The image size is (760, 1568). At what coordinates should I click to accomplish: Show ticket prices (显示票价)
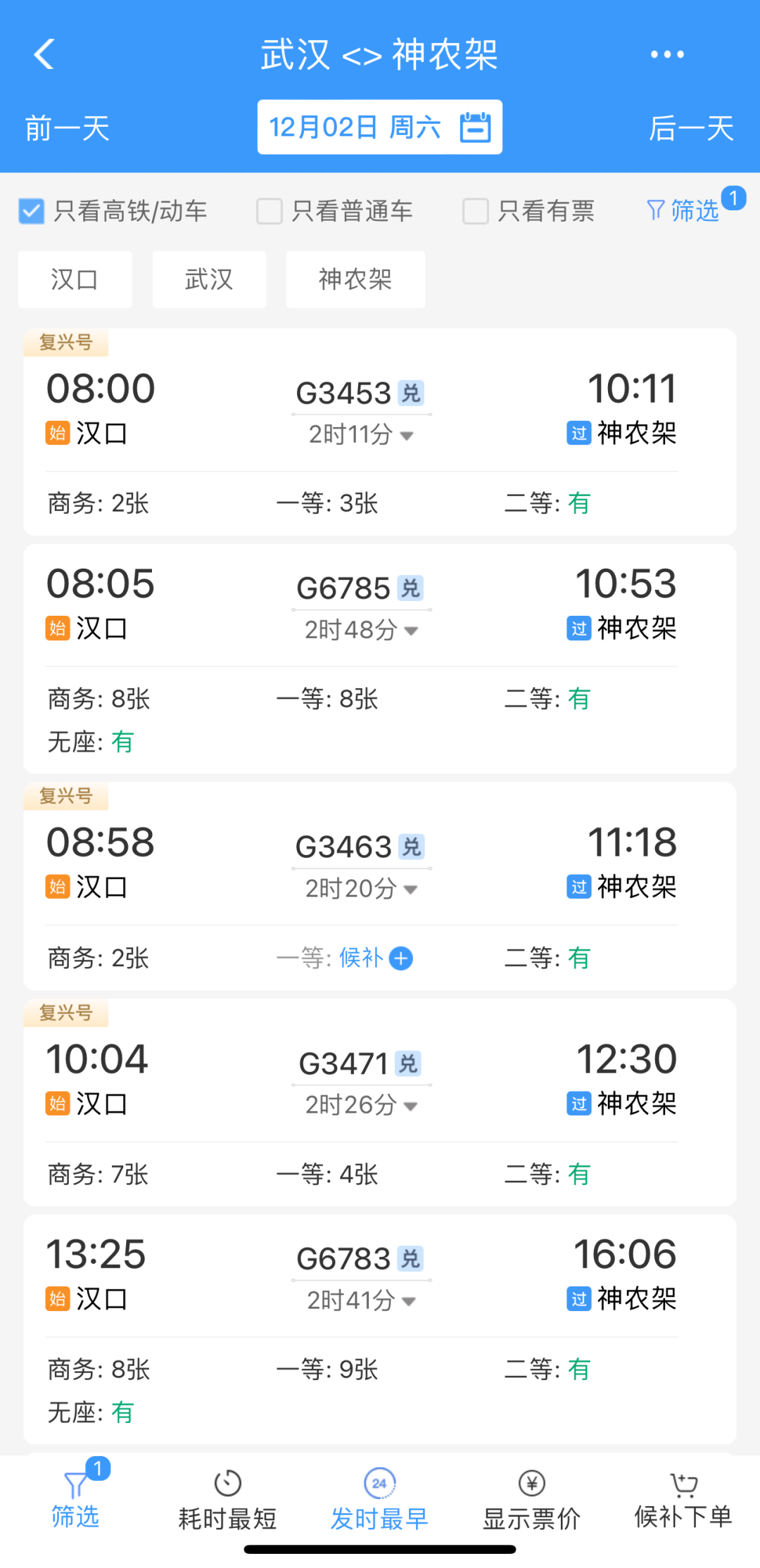point(531,1500)
